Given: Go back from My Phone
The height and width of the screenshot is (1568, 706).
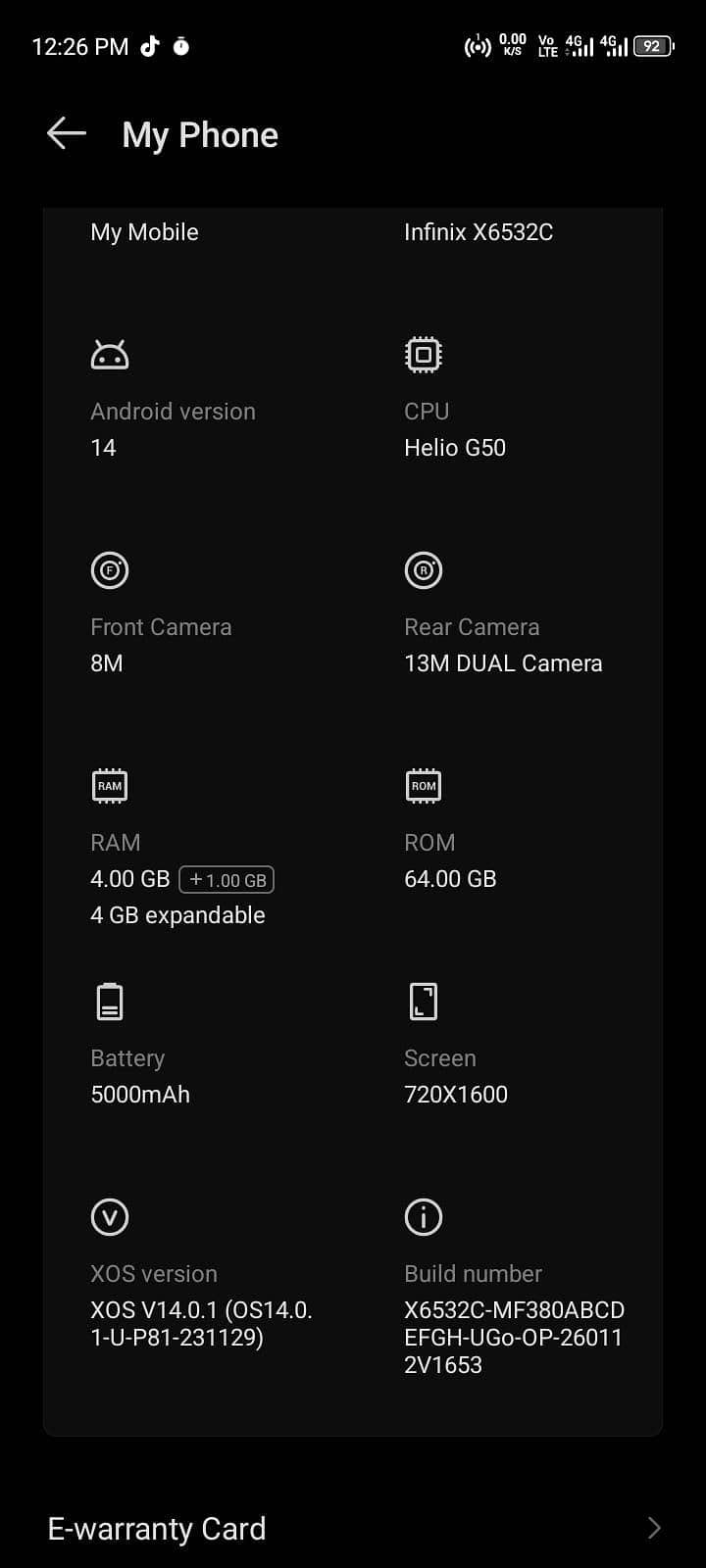Looking at the screenshot, I should coord(67,134).
